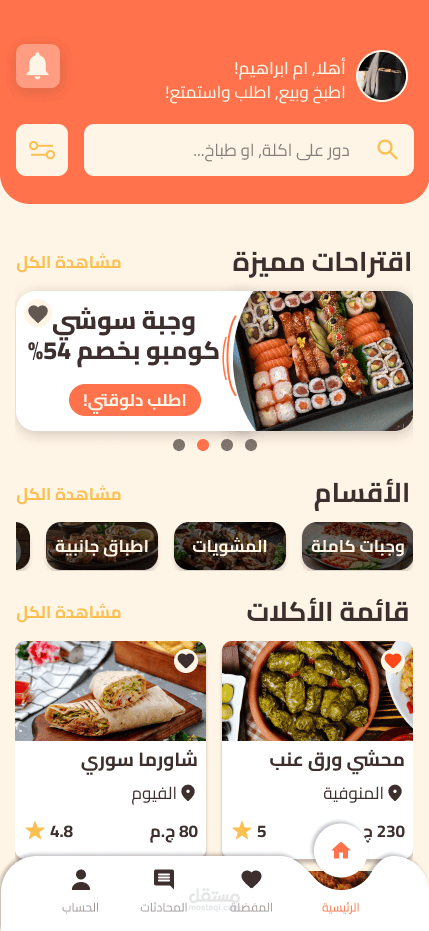Tap the search field for food or cooks
The image size is (429, 931).
pyautogui.click(x=249, y=150)
